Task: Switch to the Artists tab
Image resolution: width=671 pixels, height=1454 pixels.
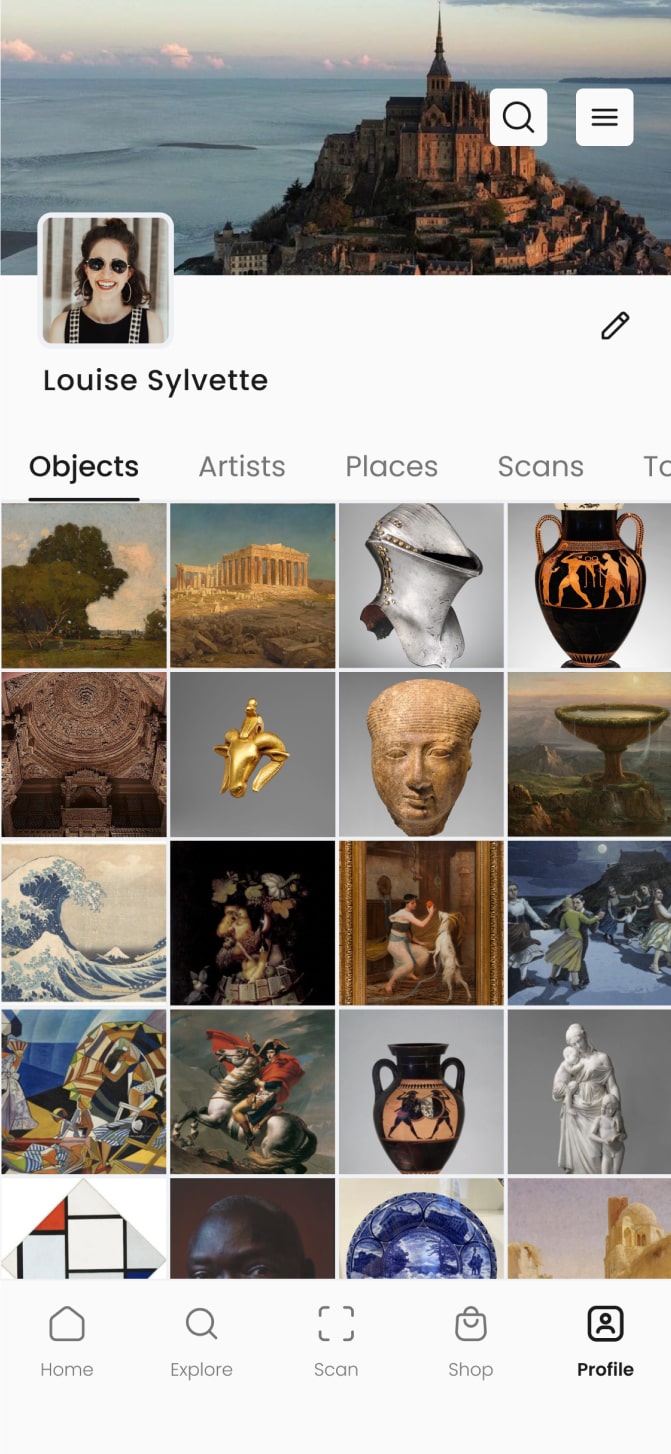Action: click(241, 466)
